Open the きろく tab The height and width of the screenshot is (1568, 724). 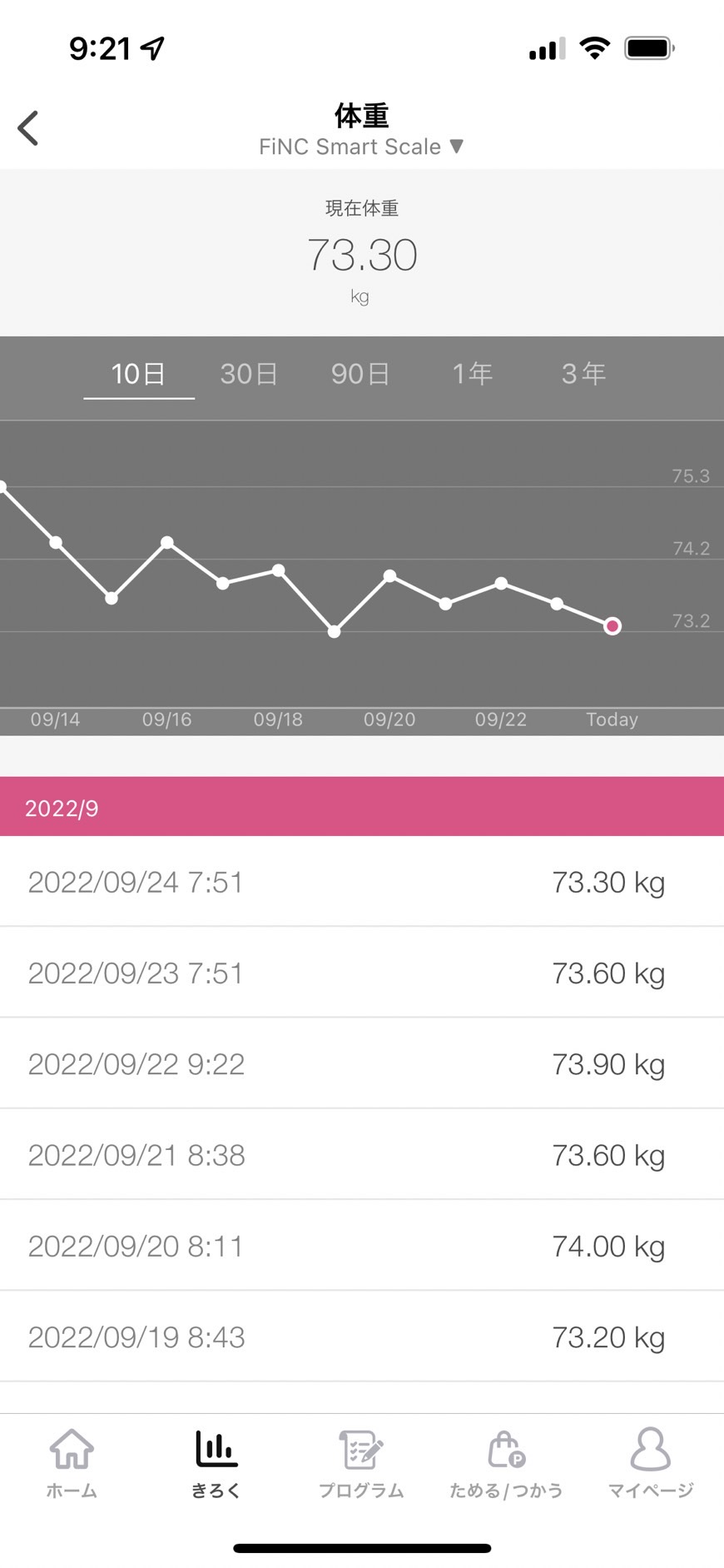point(216,1463)
